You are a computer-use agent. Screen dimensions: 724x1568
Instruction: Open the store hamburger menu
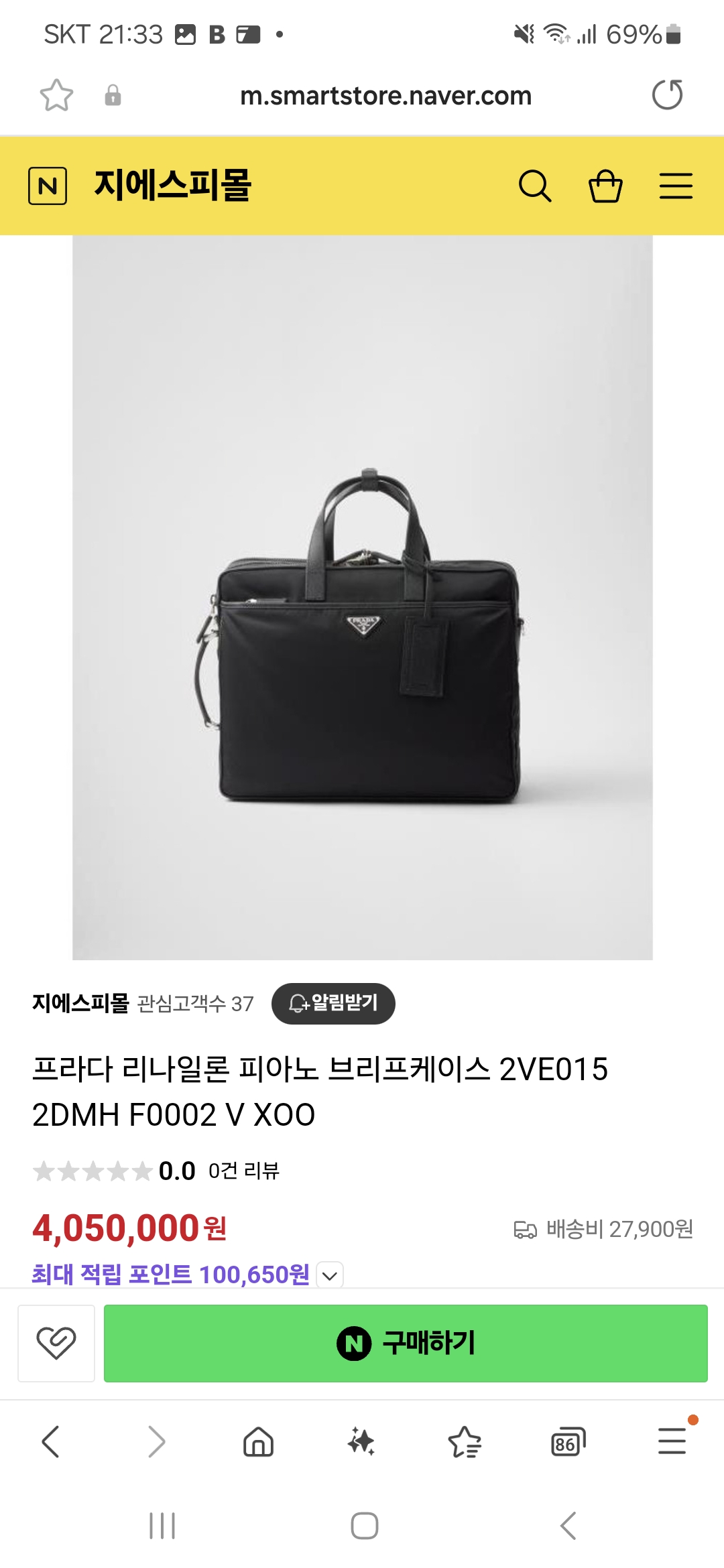(x=676, y=186)
